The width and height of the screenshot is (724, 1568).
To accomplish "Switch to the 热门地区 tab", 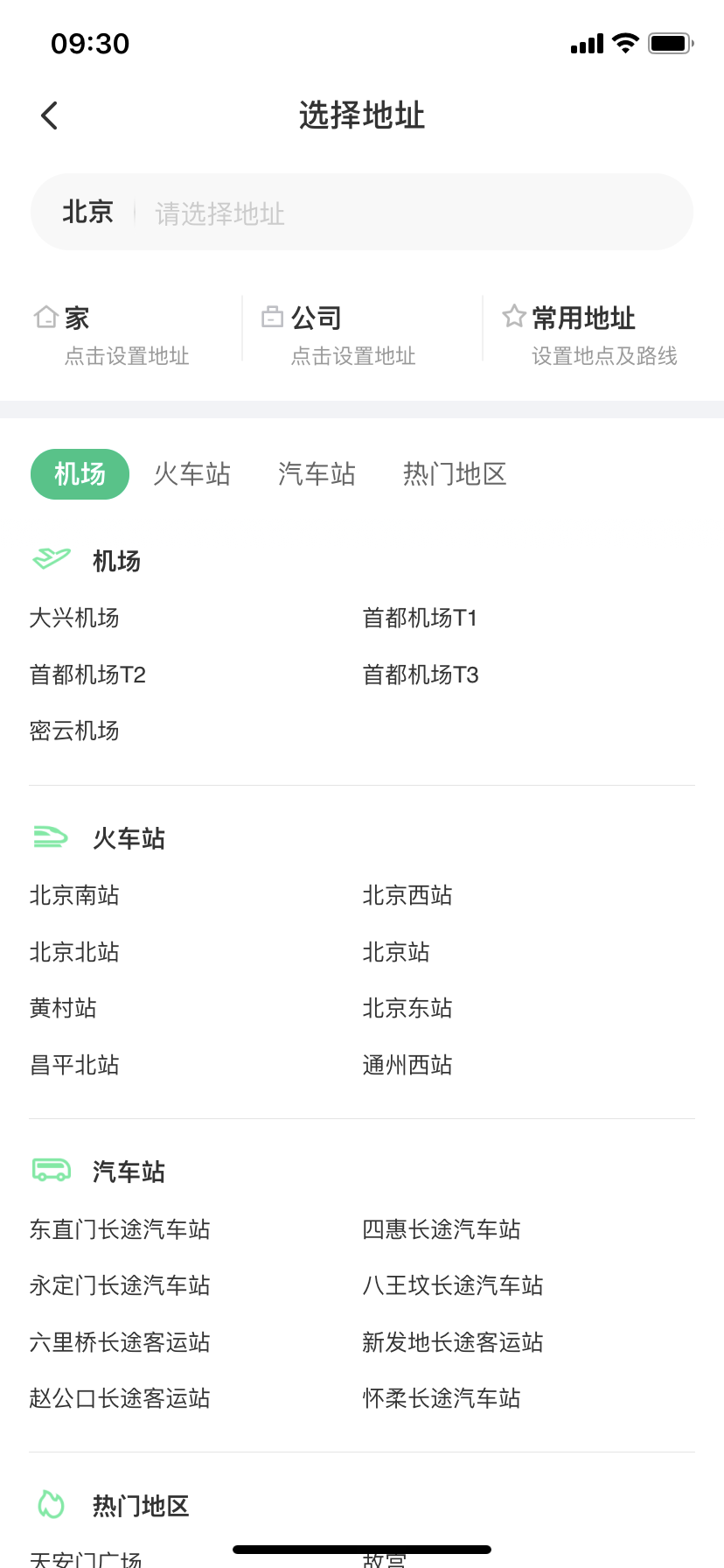I will tap(454, 473).
